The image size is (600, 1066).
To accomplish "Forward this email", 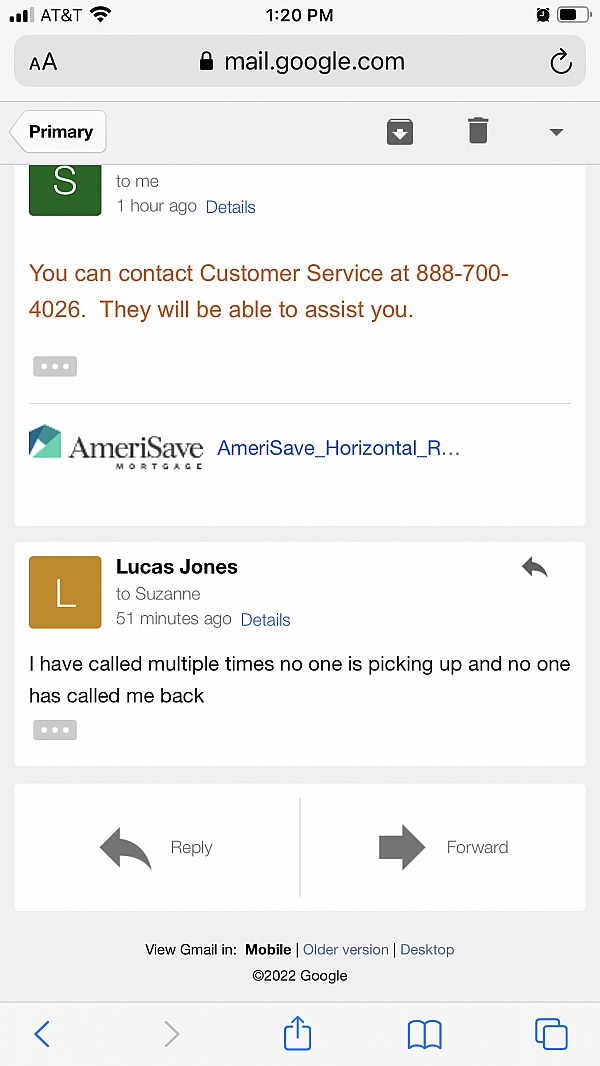I will point(443,847).
